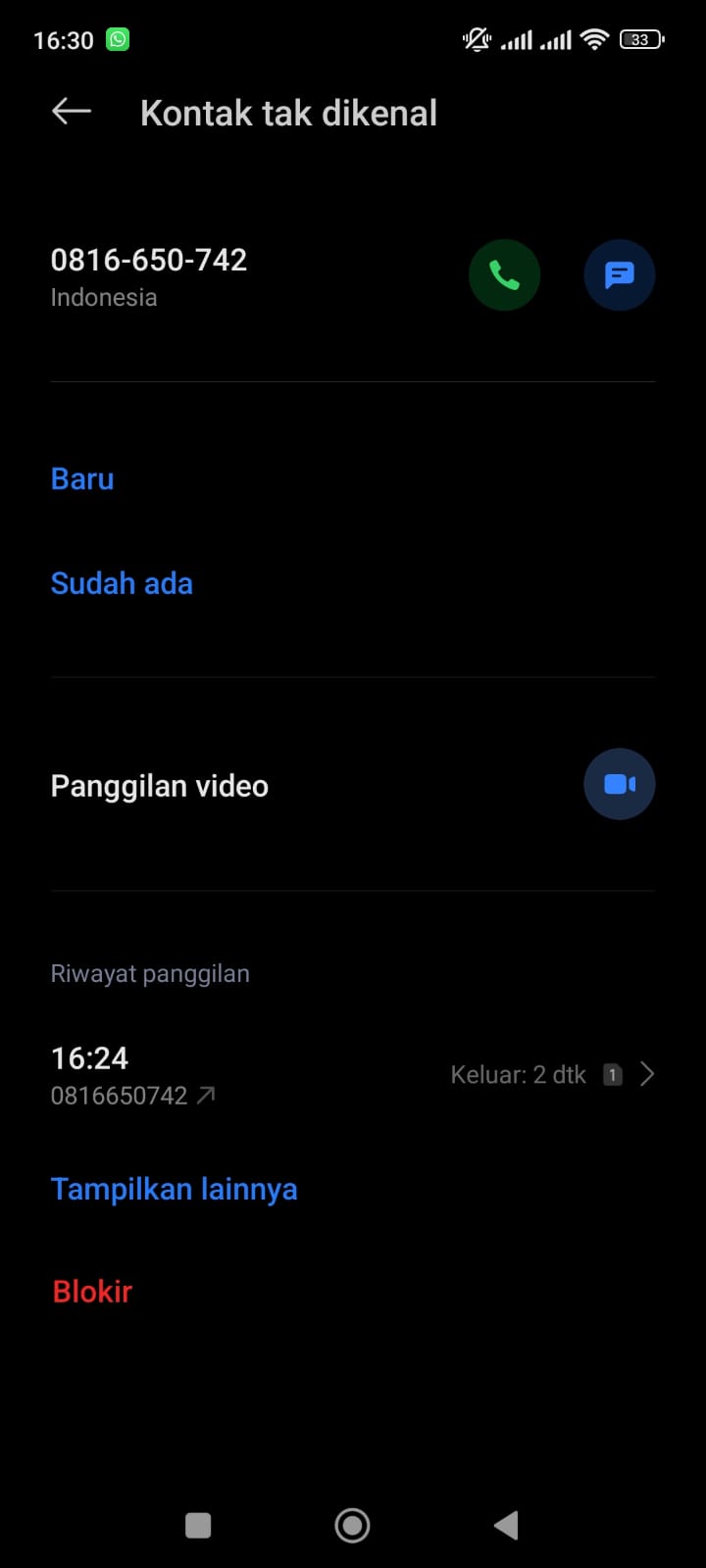Open chat via the blue message bubble icon
This screenshot has width=706, height=1568.
[619, 274]
